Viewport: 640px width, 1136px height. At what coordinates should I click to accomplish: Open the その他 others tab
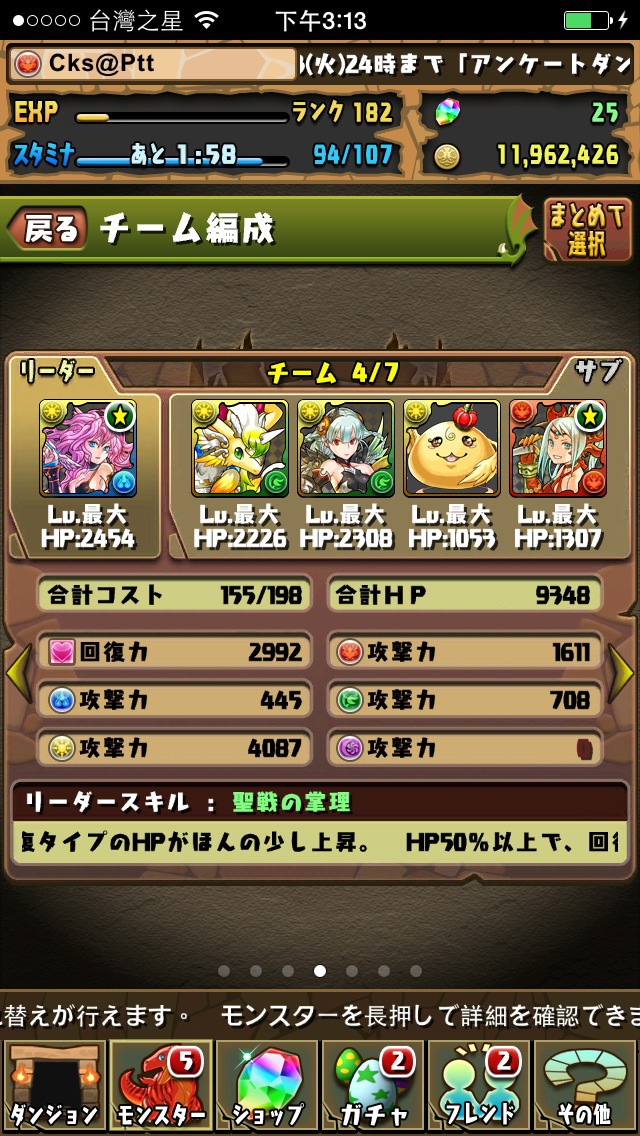pos(585,1085)
